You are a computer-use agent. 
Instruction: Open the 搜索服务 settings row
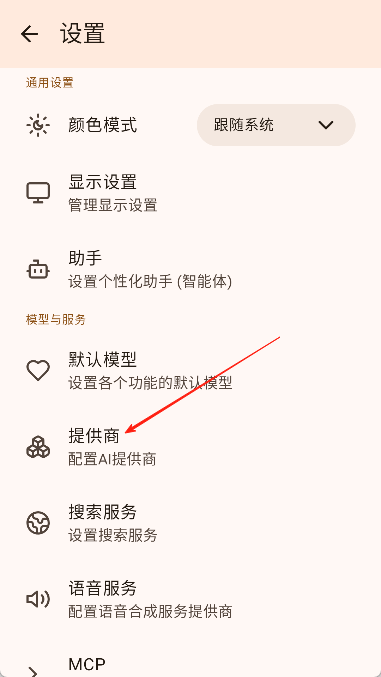pos(190,523)
